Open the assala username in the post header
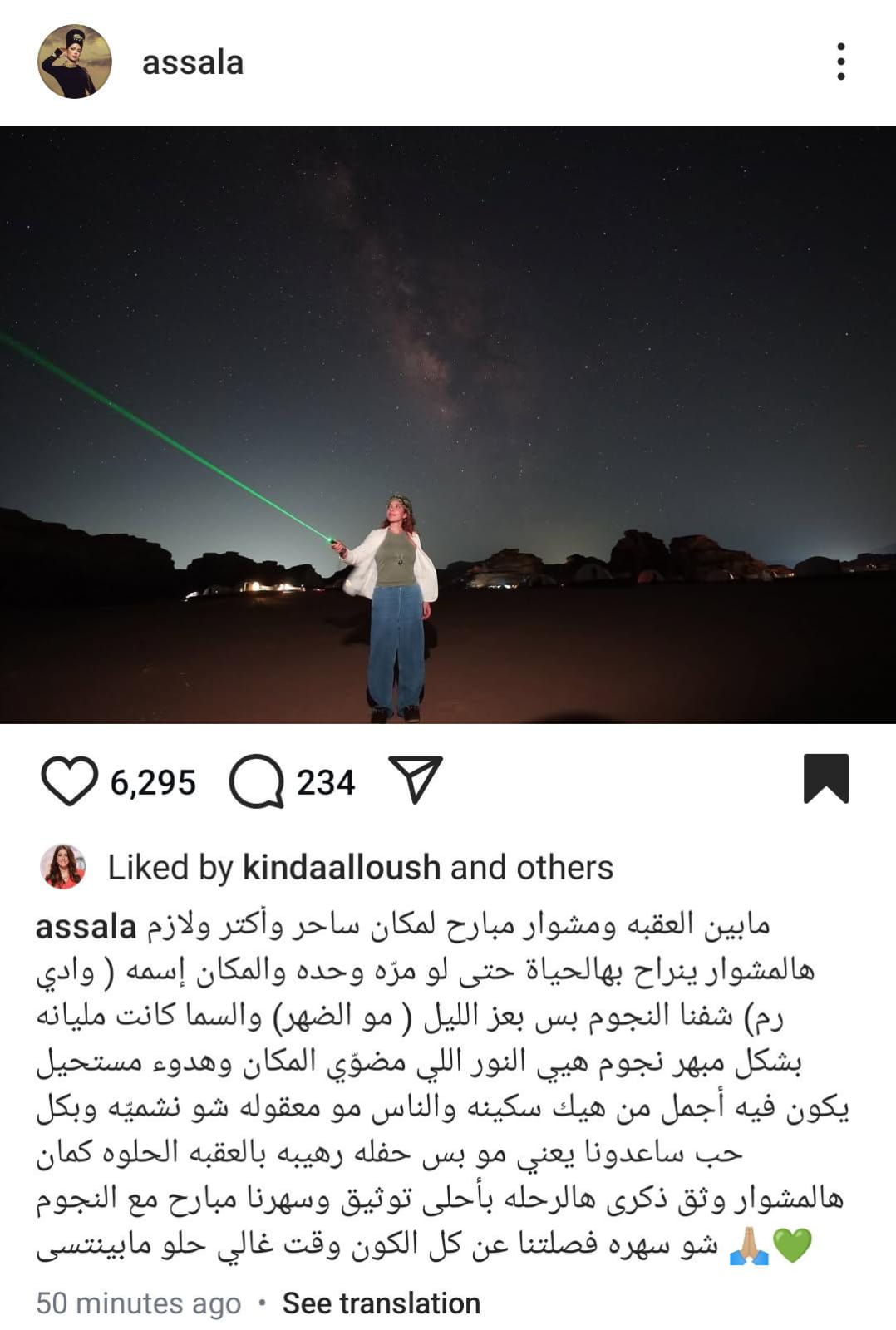 [x=193, y=63]
